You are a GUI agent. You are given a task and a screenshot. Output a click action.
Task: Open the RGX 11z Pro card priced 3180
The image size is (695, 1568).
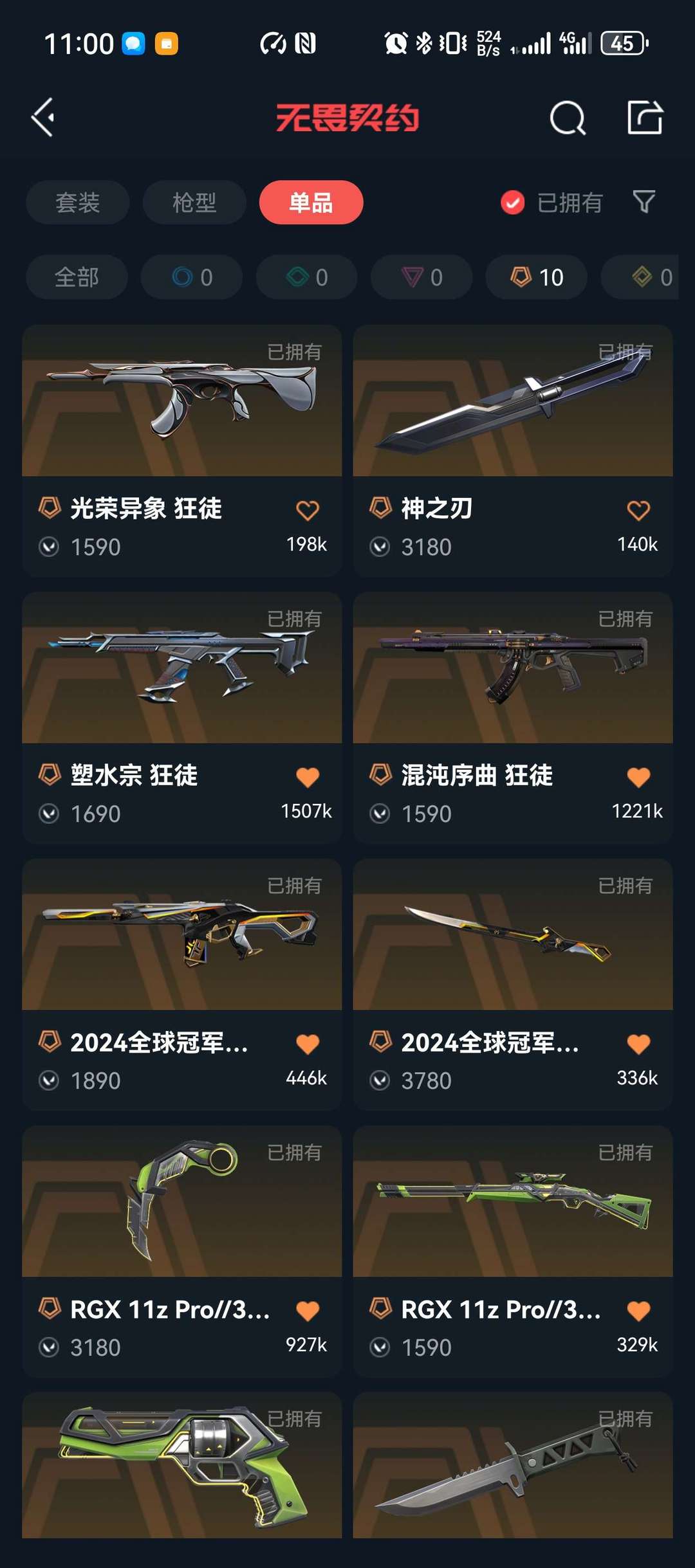181,1251
